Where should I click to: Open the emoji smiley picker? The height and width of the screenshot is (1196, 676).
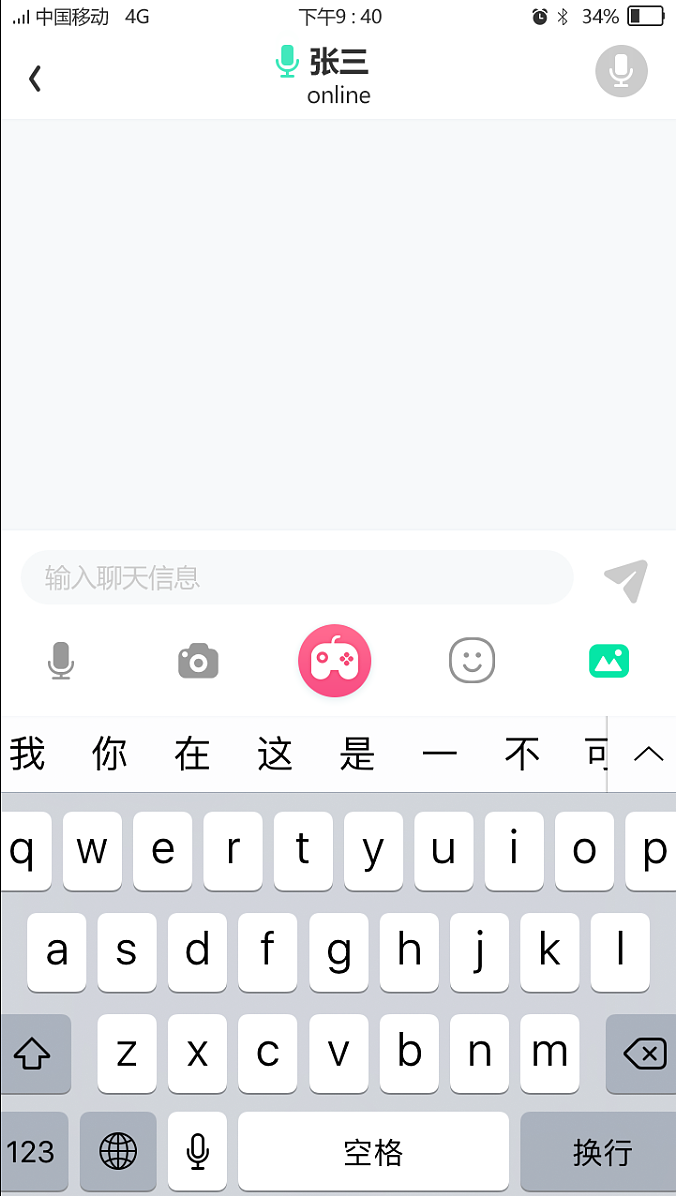pos(471,661)
